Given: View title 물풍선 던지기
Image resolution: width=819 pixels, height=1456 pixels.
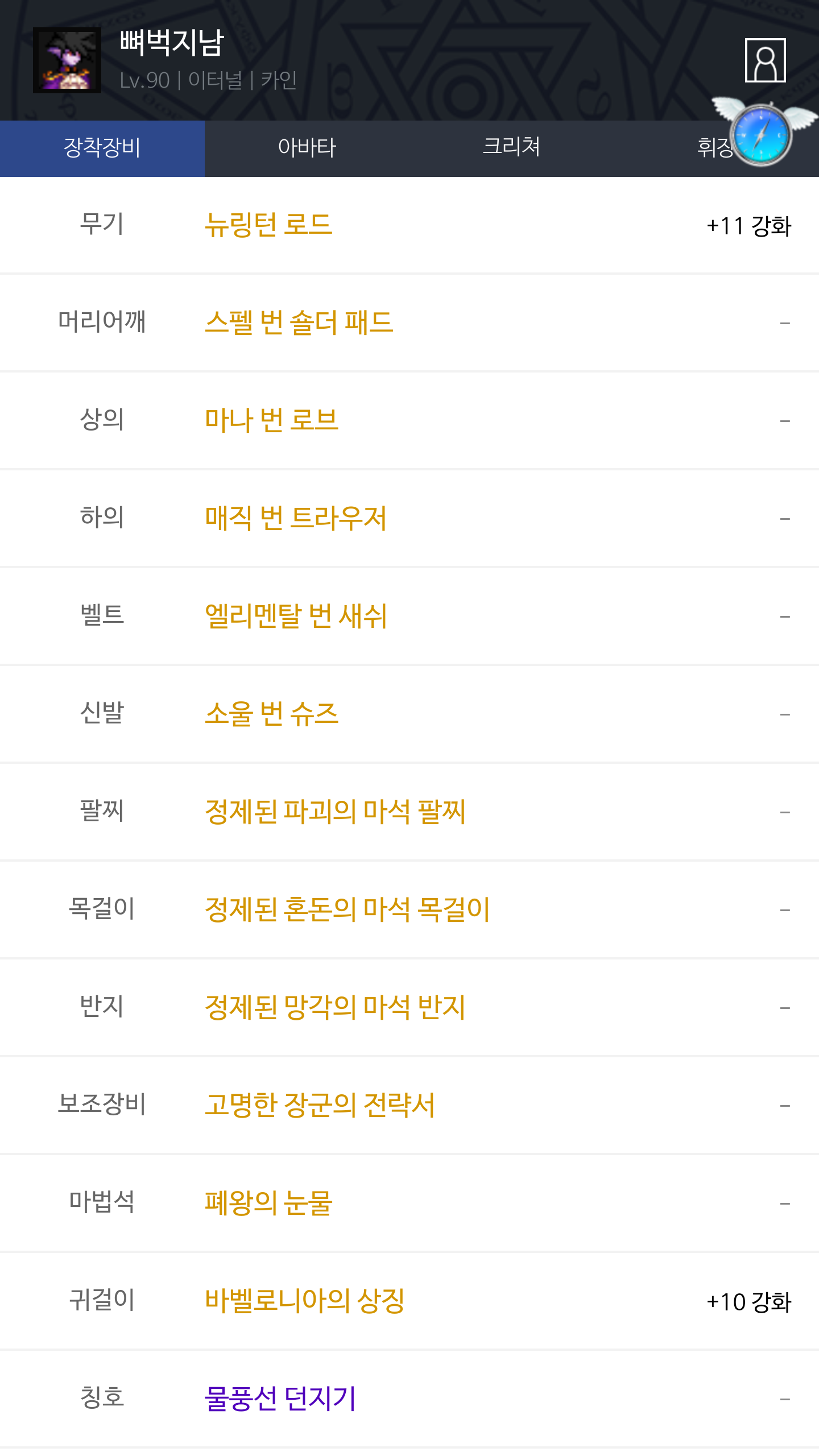Looking at the screenshot, I should 280,1399.
